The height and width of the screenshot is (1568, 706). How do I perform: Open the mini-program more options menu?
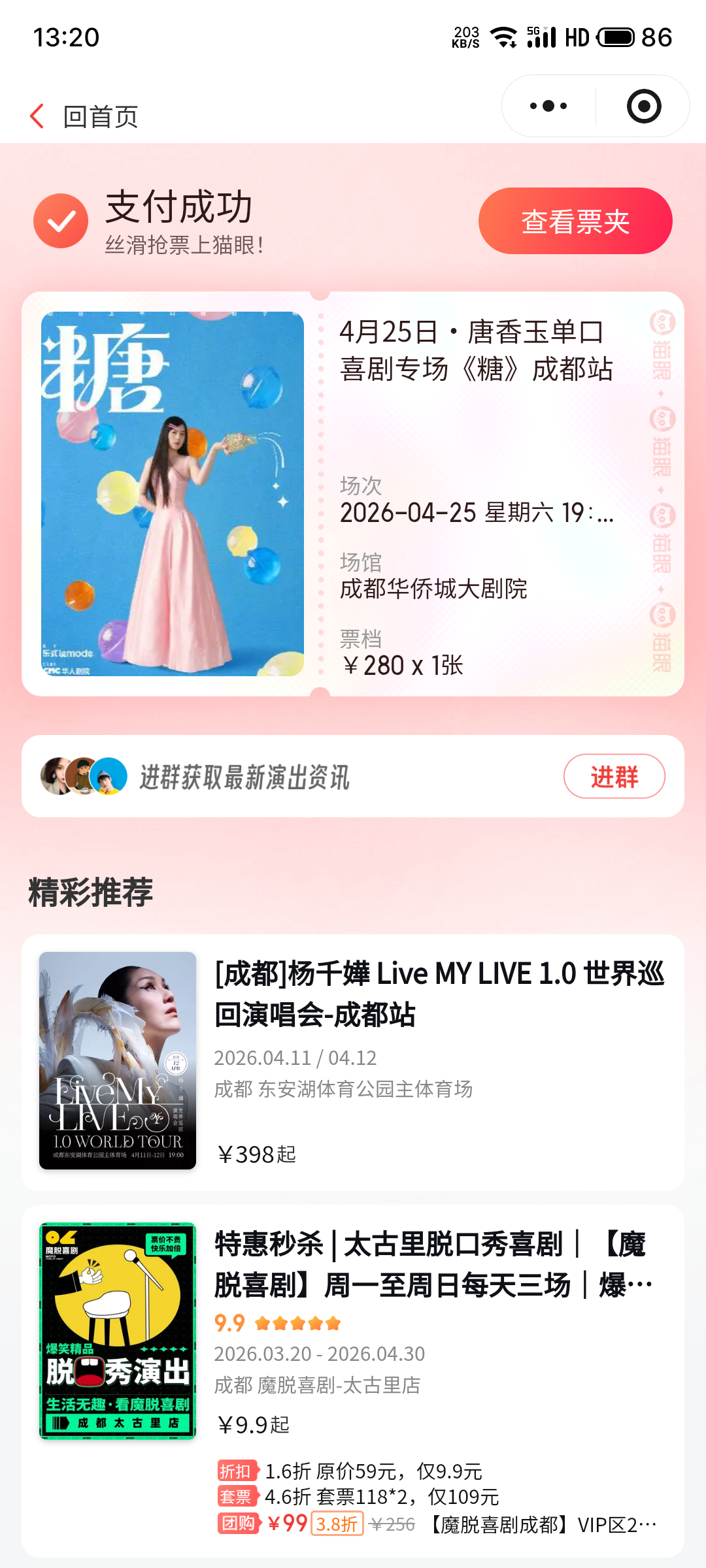(x=548, y=106)
